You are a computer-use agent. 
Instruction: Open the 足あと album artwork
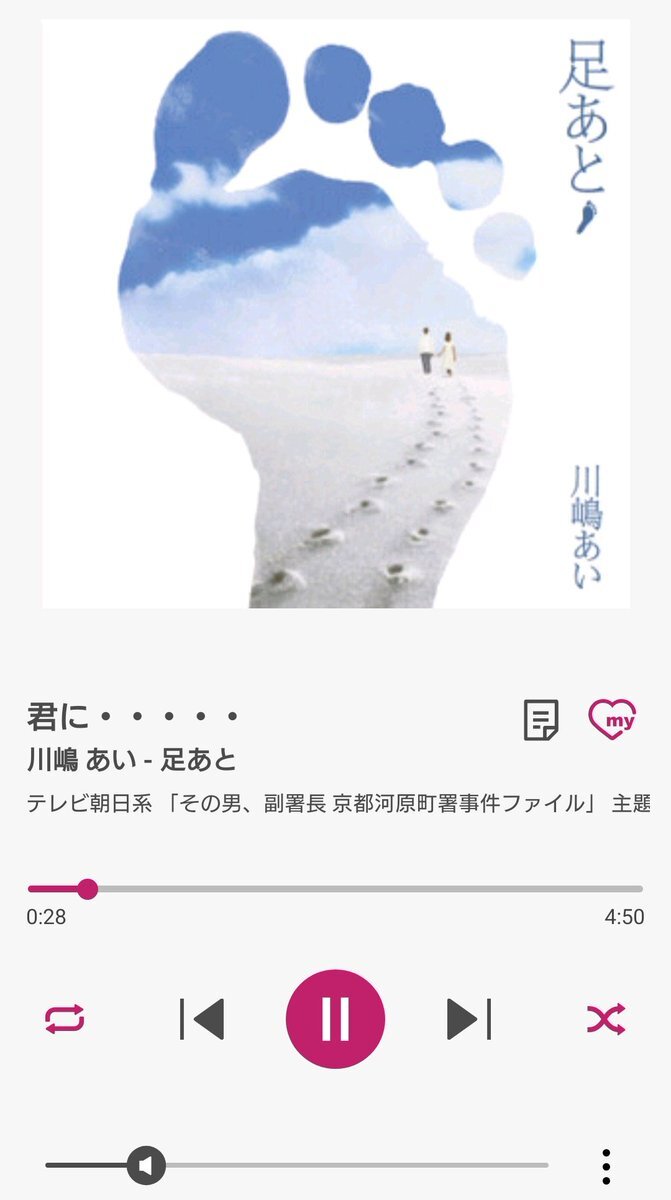coord(336,314)
